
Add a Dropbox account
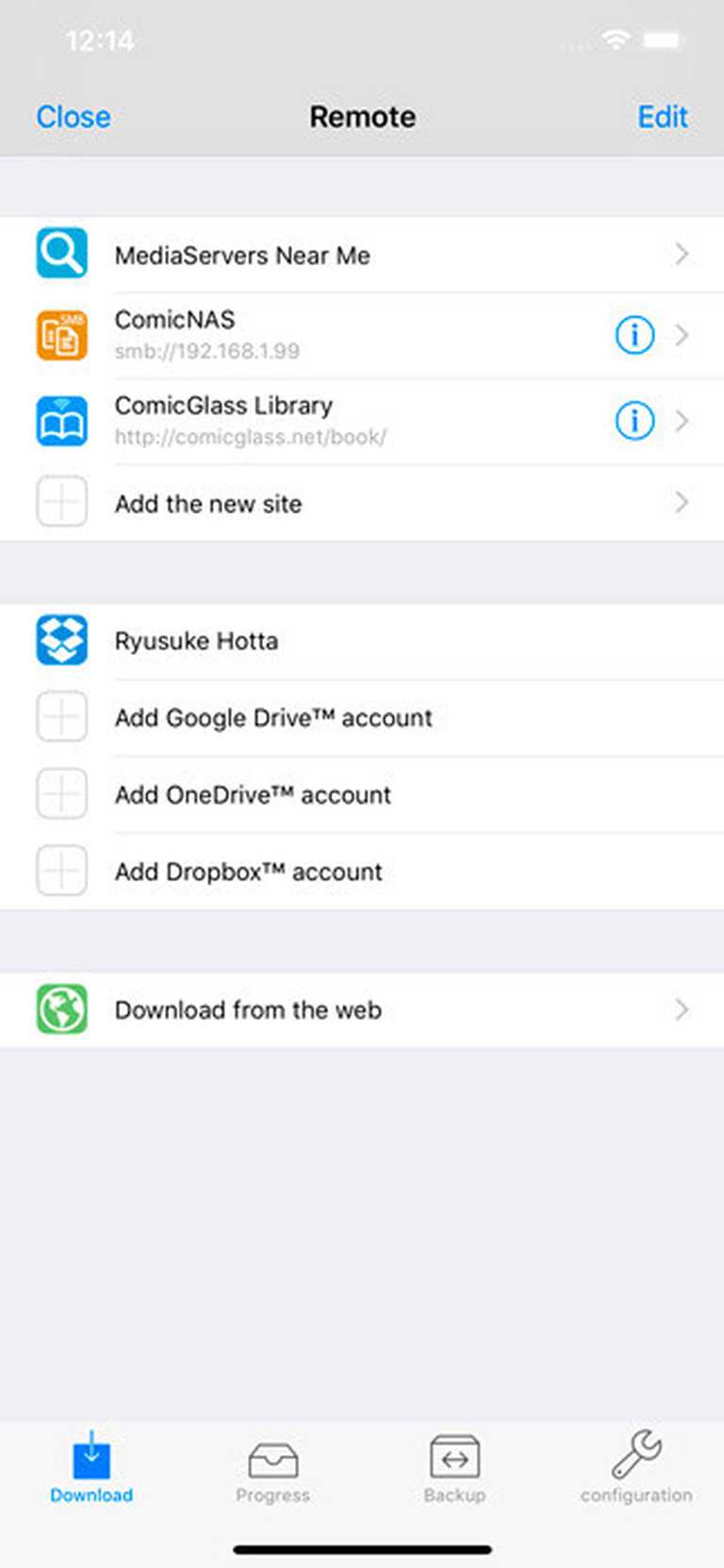coord(362,872)
